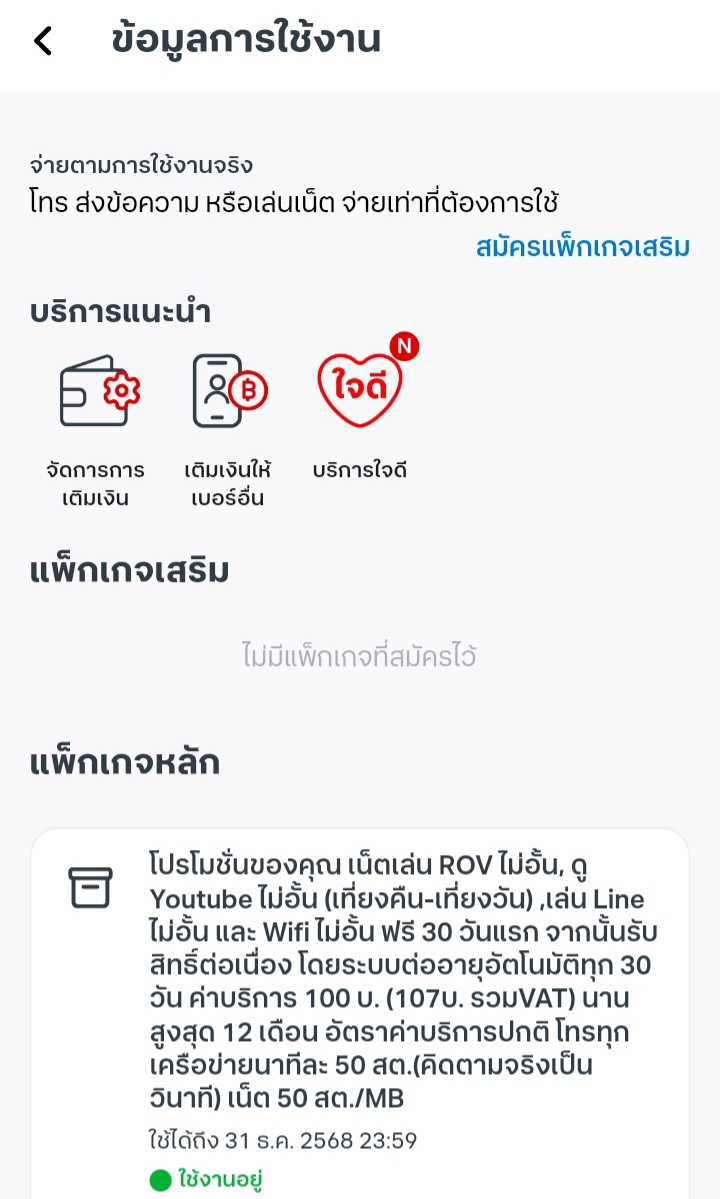Viewport: 720px width, 1199px height.
Task: Open the สมัครแพ็กเกจเสริม link
Action: point(582,247)
